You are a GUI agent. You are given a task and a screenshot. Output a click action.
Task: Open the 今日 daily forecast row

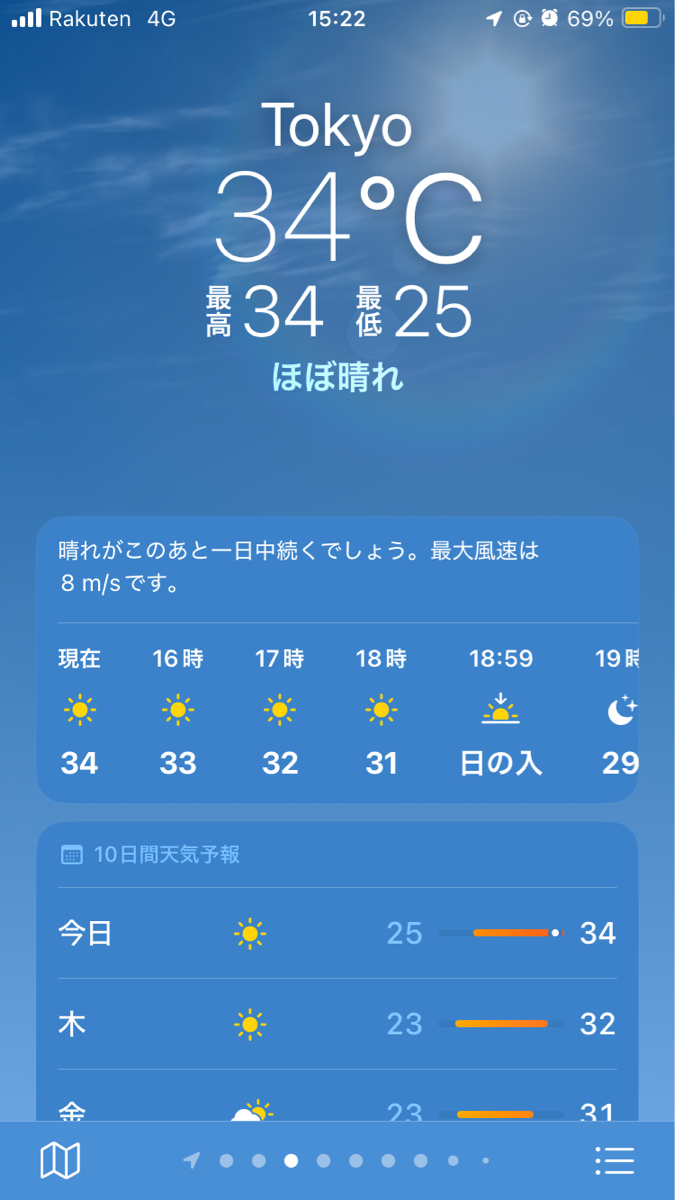click(x=338, y=933)
